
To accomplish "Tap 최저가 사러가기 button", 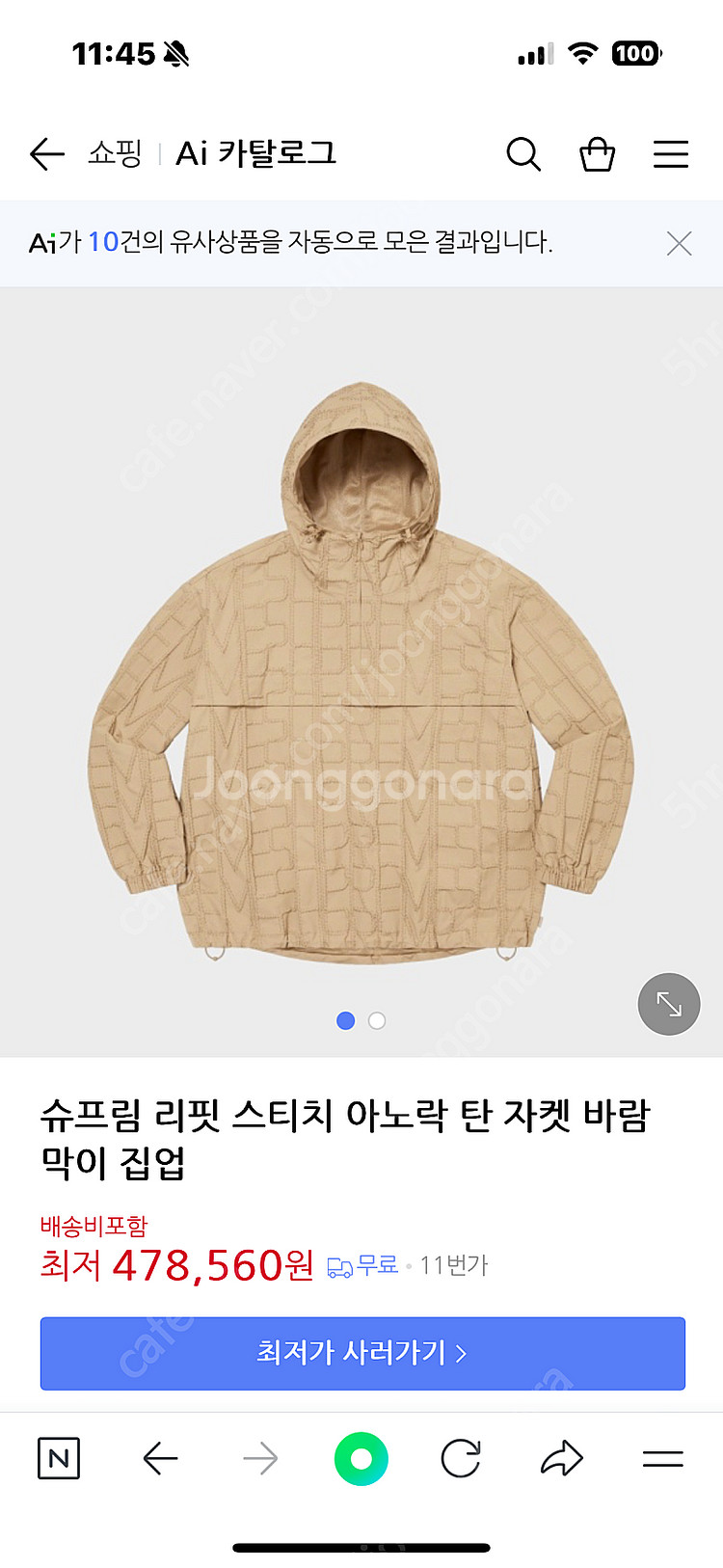I will pyautogui.click(x=361, y=1353).
